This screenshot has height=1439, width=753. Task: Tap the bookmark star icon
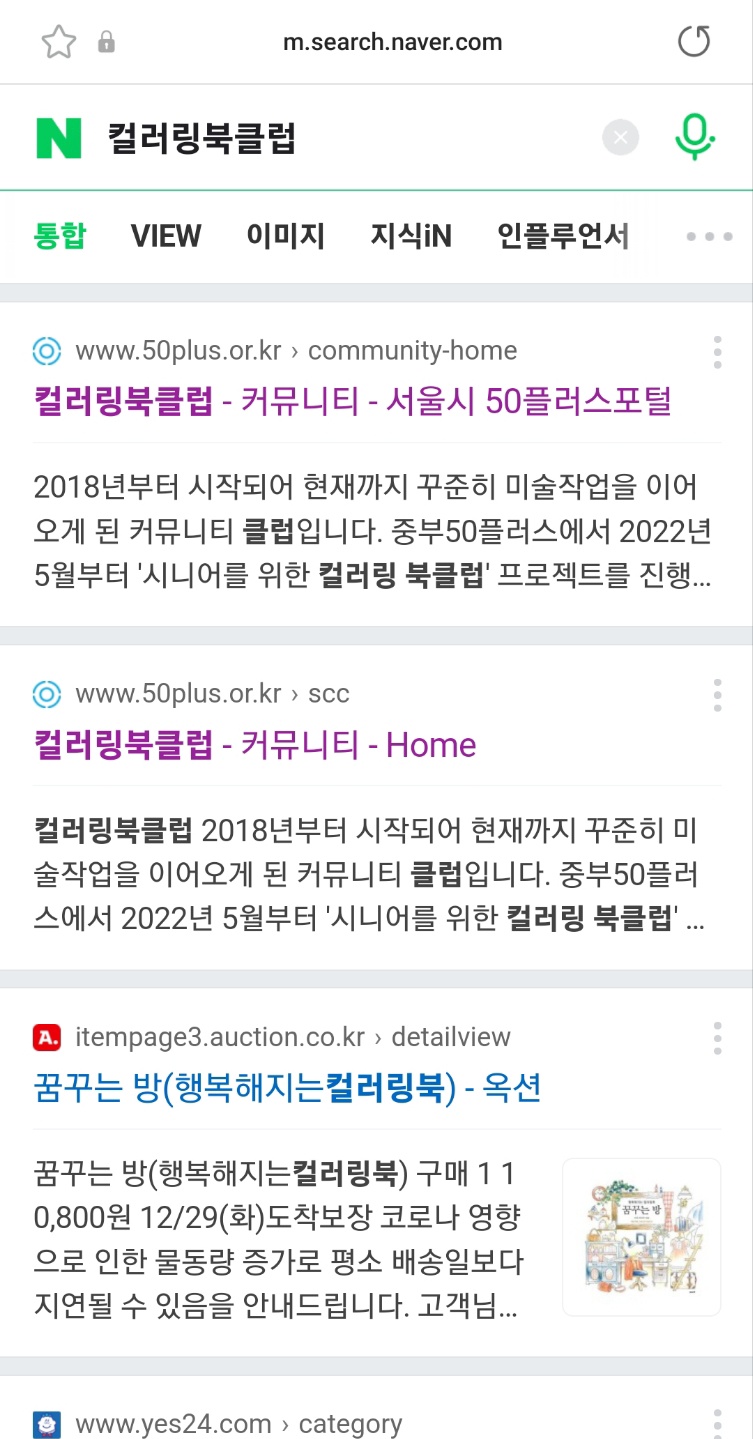58,42
